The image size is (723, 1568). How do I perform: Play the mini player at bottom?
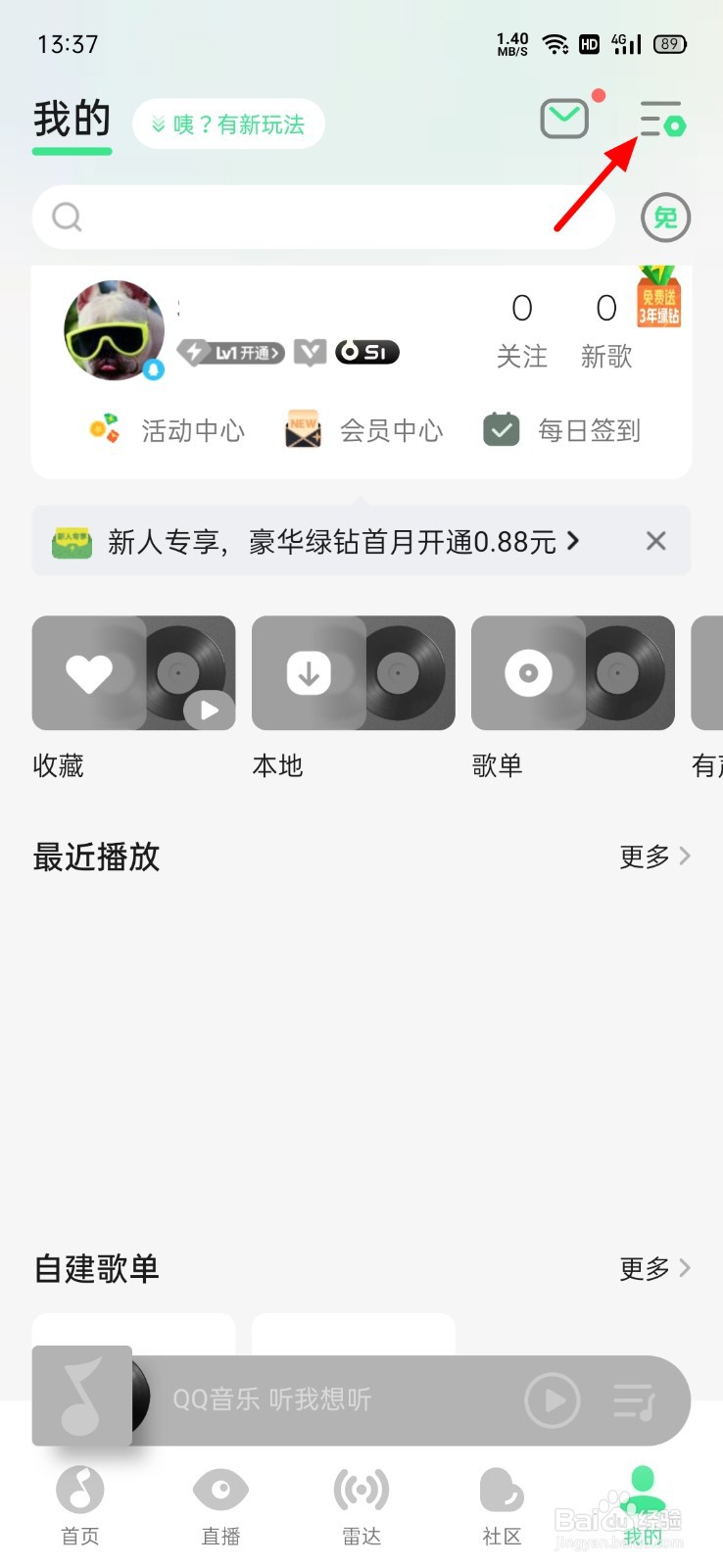click(x=552, y=1400)
